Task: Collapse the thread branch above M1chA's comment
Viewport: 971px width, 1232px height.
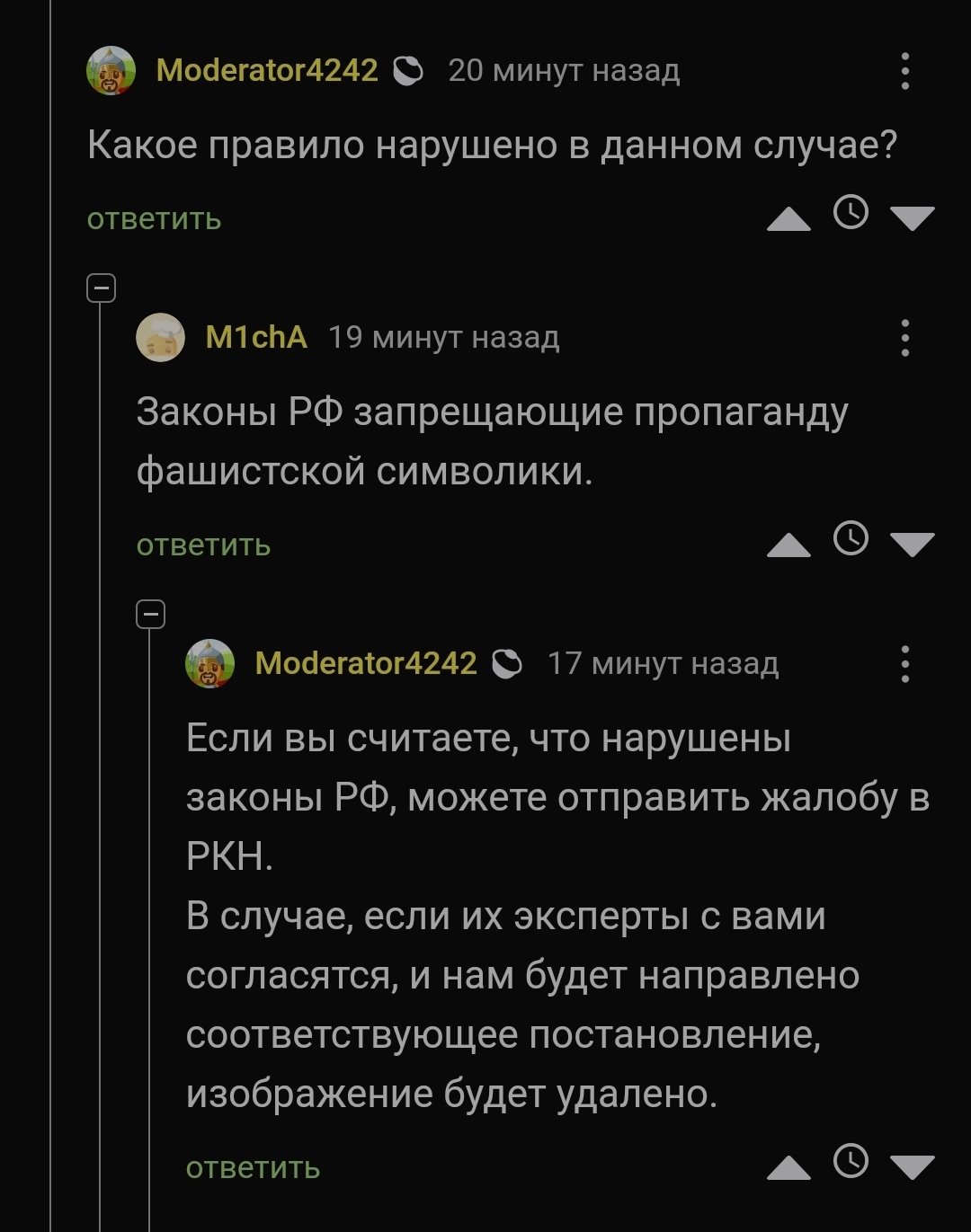Action: point(101,288)
